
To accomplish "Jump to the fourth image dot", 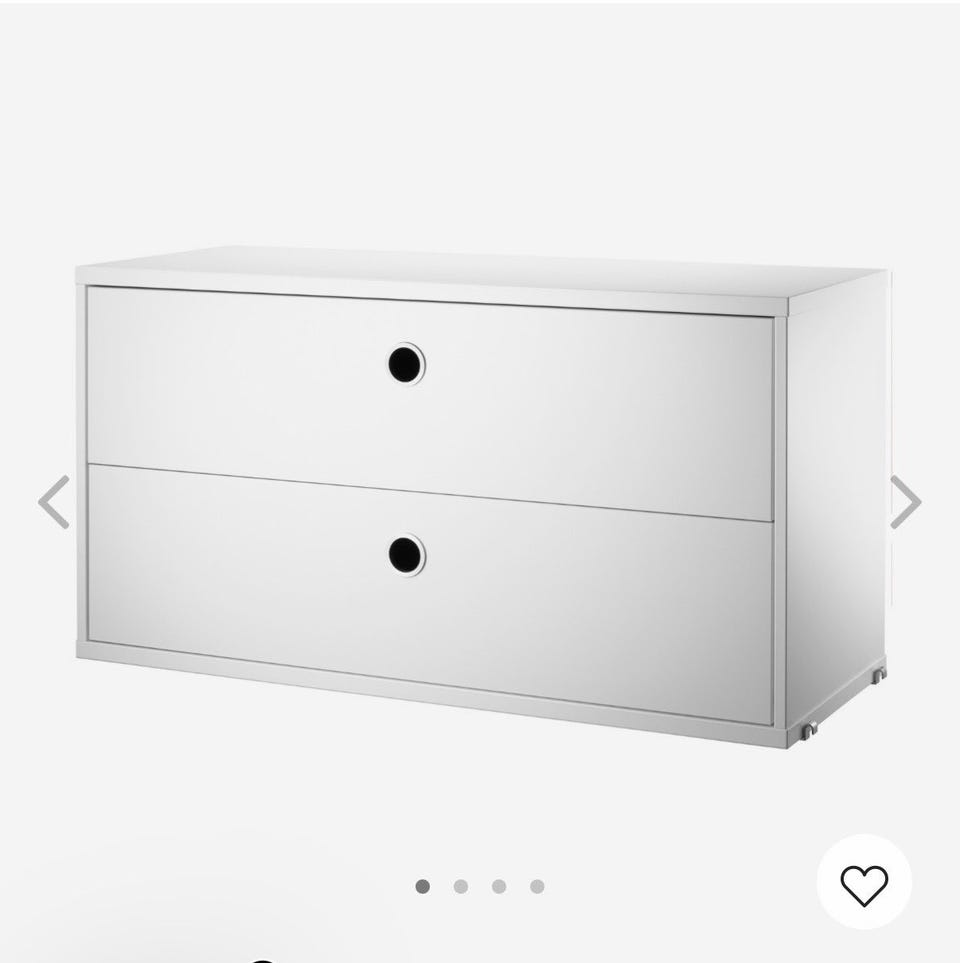I will pyautogui.click(x=537, y=886).
